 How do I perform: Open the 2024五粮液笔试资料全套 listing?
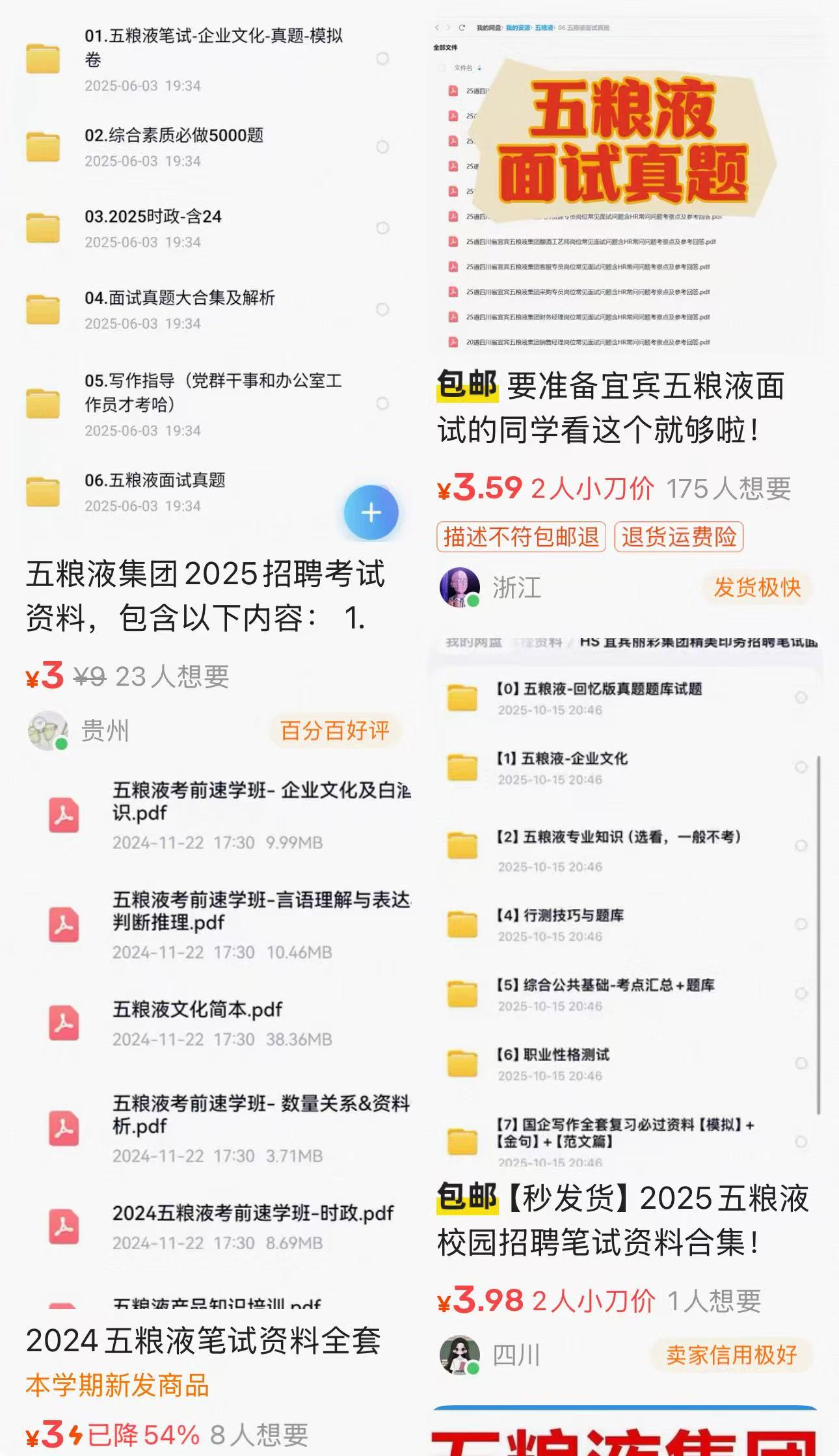pos(203,1340)
